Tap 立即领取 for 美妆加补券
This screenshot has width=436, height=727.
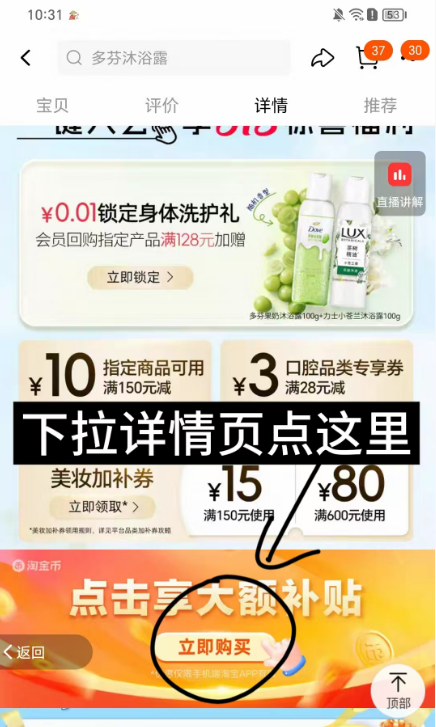pos(103,507)
